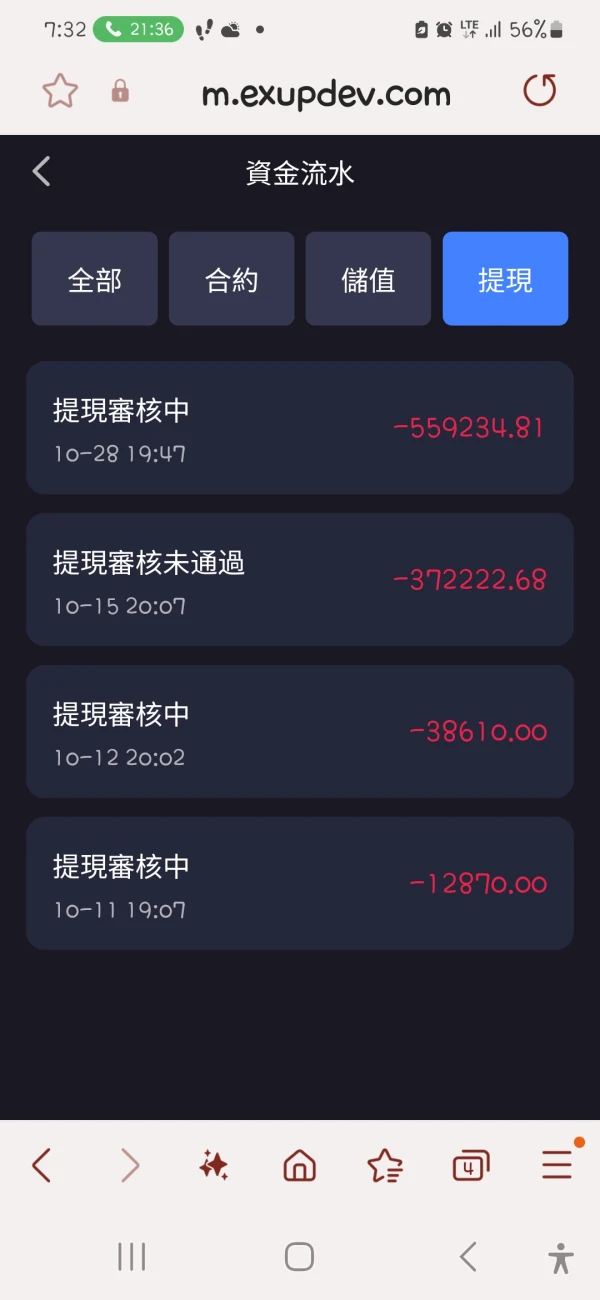The image size is (600, 1300).
Task: Return to the phone home screen
Action: pos(299,1257)
